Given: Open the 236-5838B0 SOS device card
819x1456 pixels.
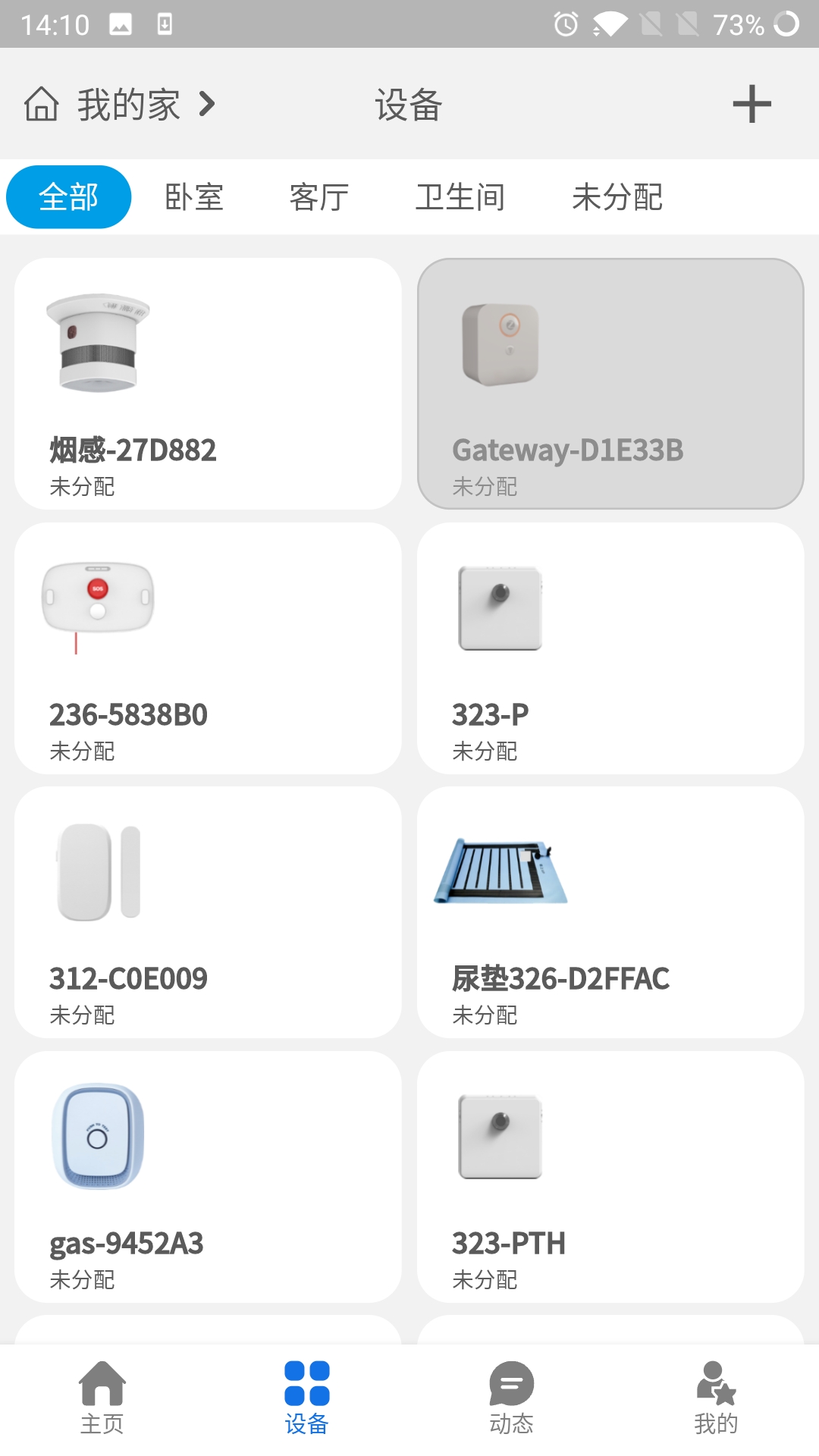Looking at the screenshot, I should [x=208, y=648].
